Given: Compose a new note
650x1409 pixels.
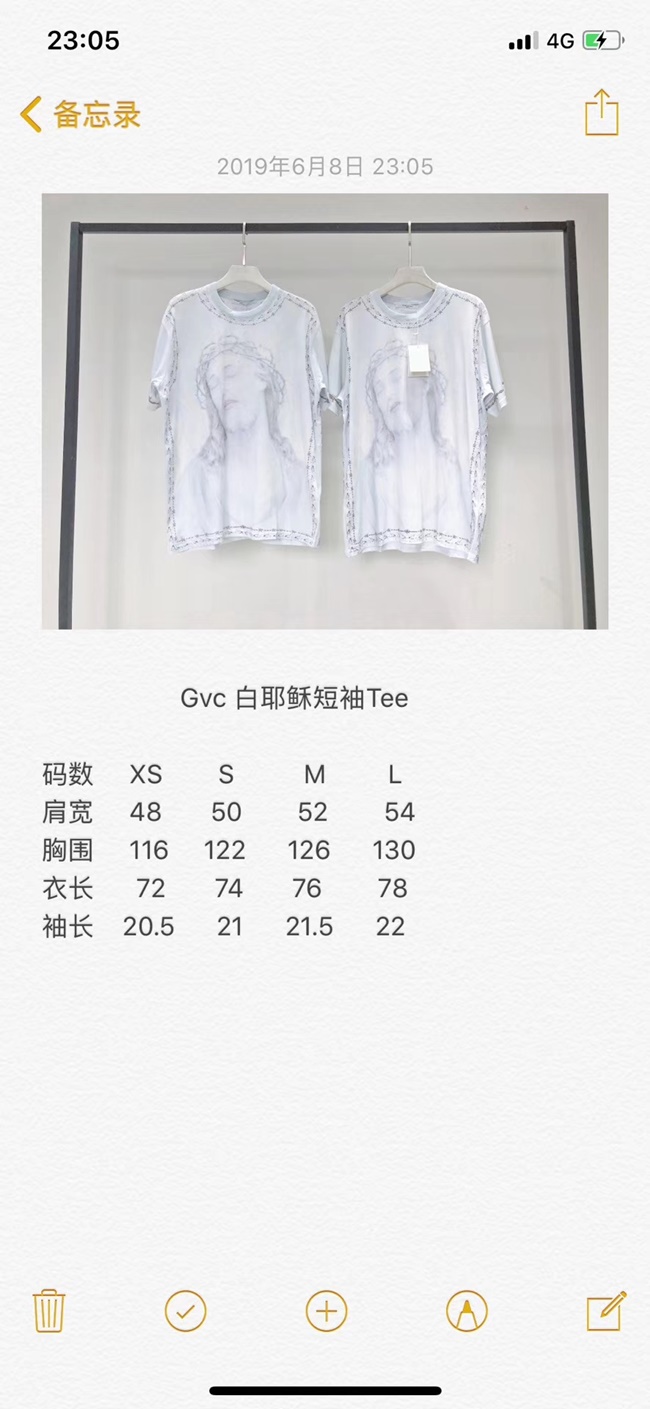Looking at the screenshot, I should pos(605,1310).
